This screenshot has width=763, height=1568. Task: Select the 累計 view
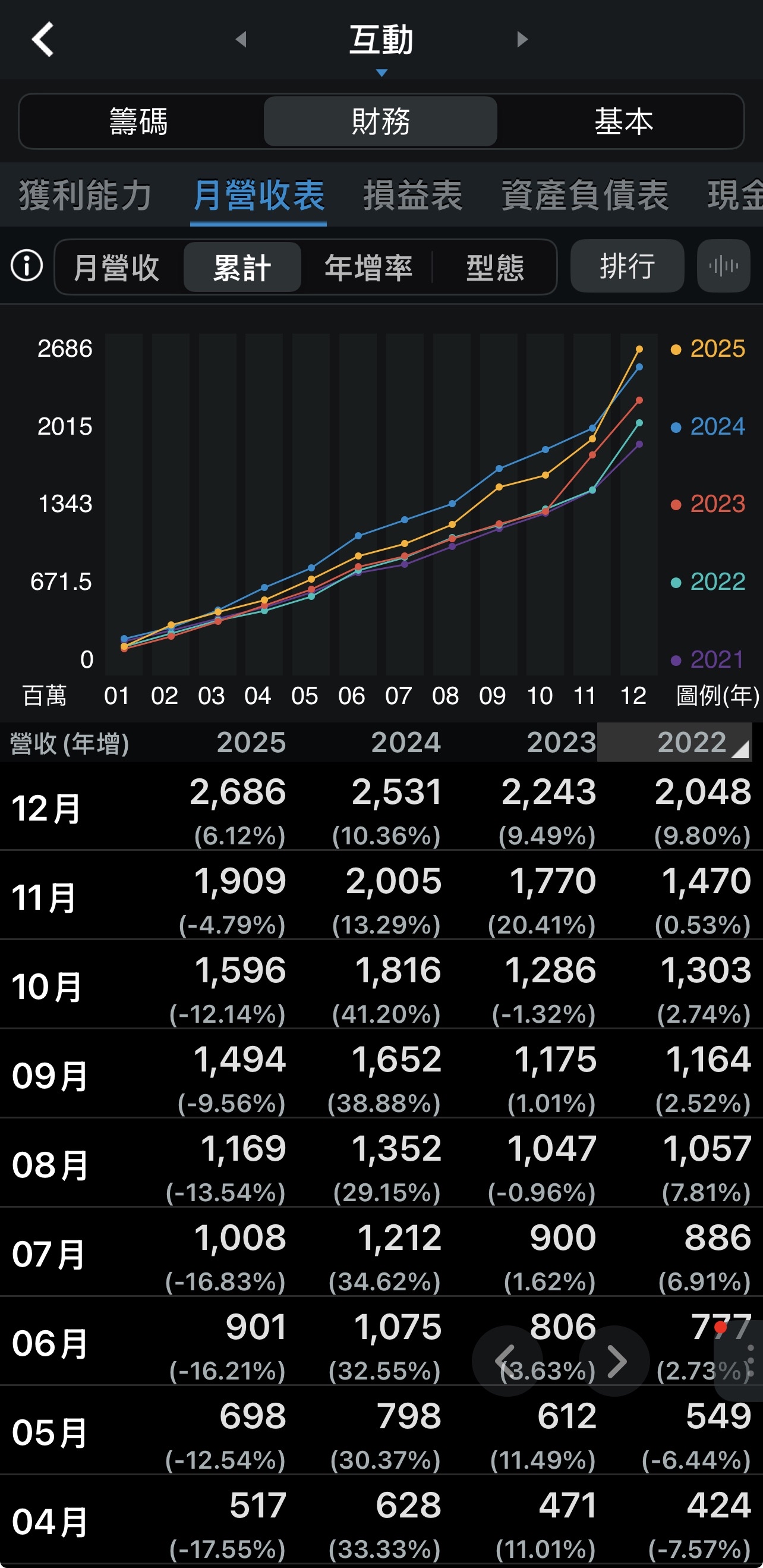click(242, 267)
